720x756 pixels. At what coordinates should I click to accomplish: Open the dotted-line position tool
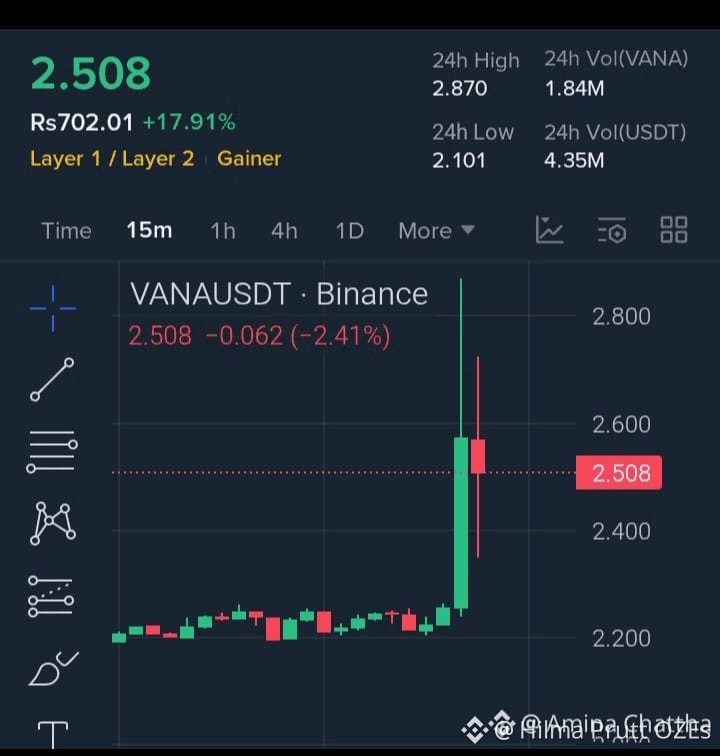pyautogui.click(x=53, y=596)
